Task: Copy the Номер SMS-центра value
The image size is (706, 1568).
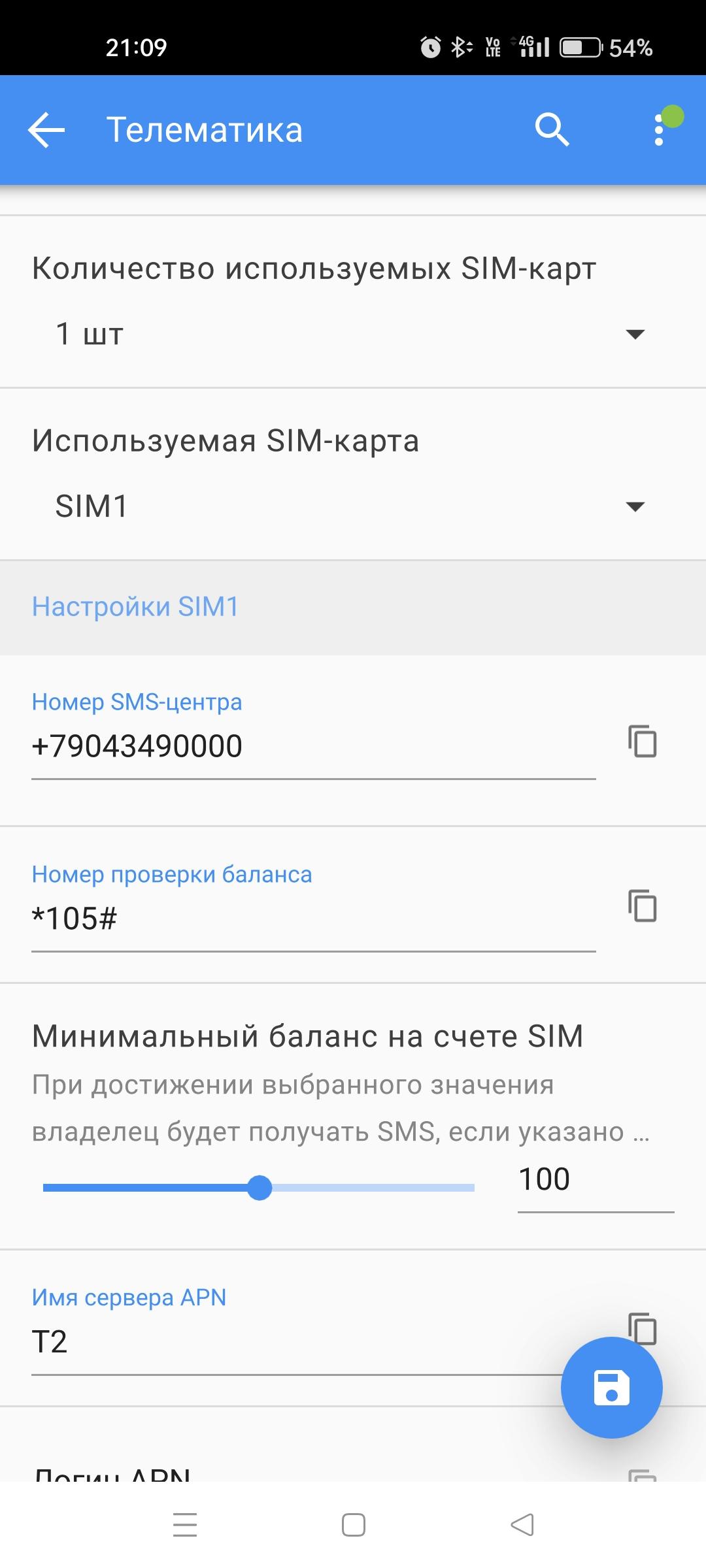Action: (643, 741)
